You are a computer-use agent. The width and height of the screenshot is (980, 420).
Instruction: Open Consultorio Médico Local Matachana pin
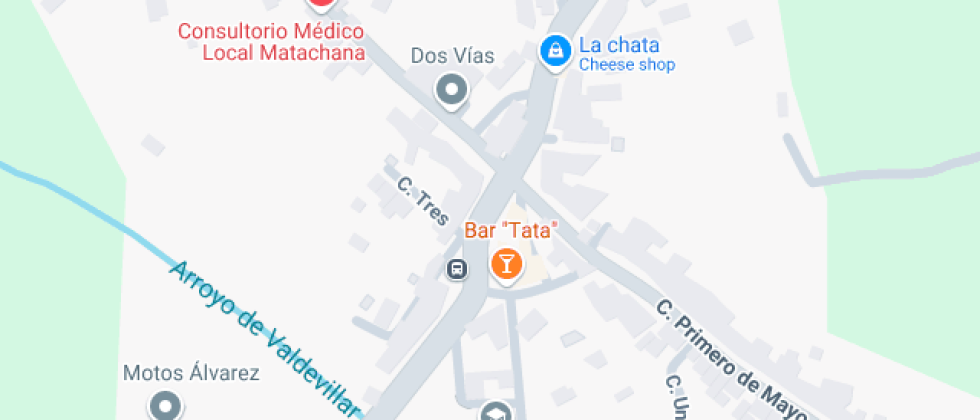pyautogui.click(x=320, y=3)
